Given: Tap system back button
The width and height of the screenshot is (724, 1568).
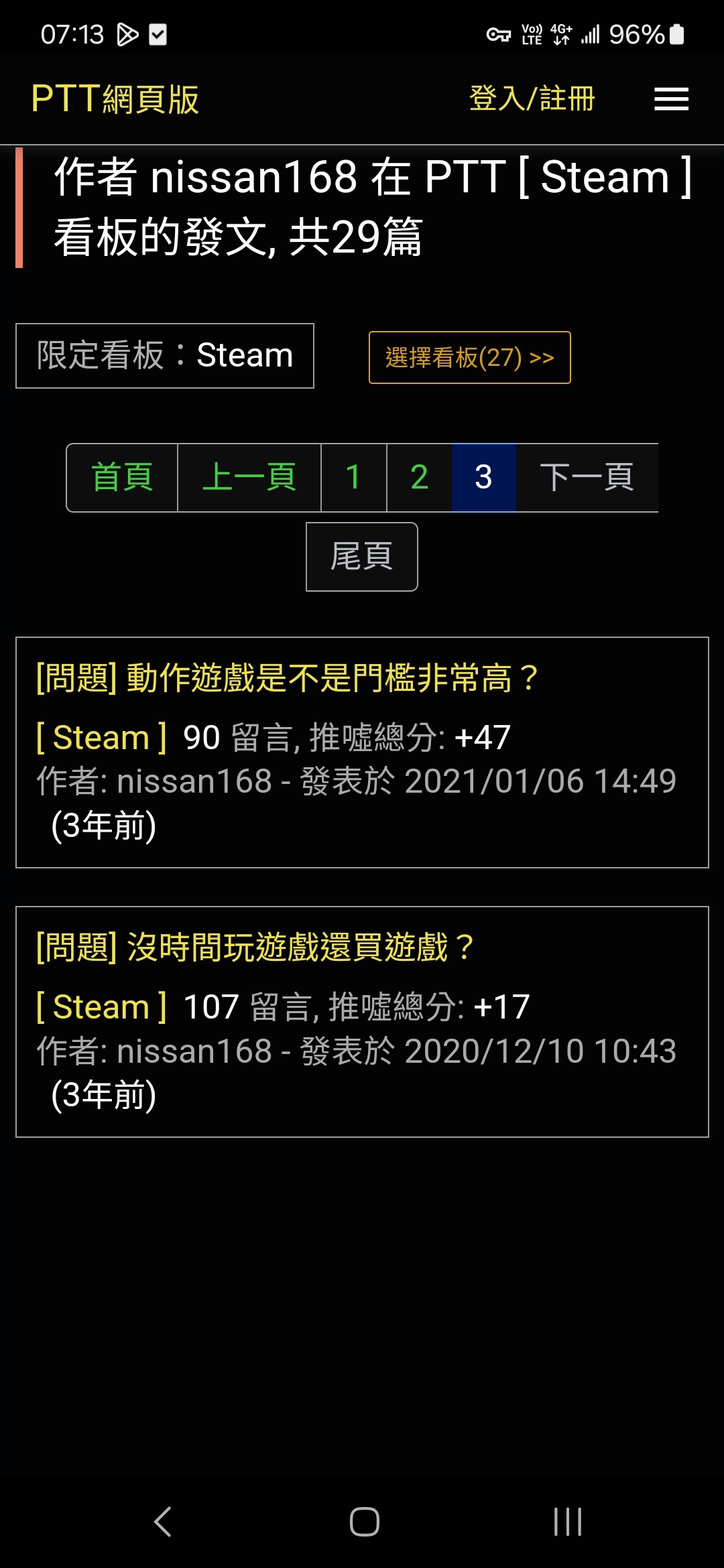Looking at the screenshot, I should [163, 1521].
